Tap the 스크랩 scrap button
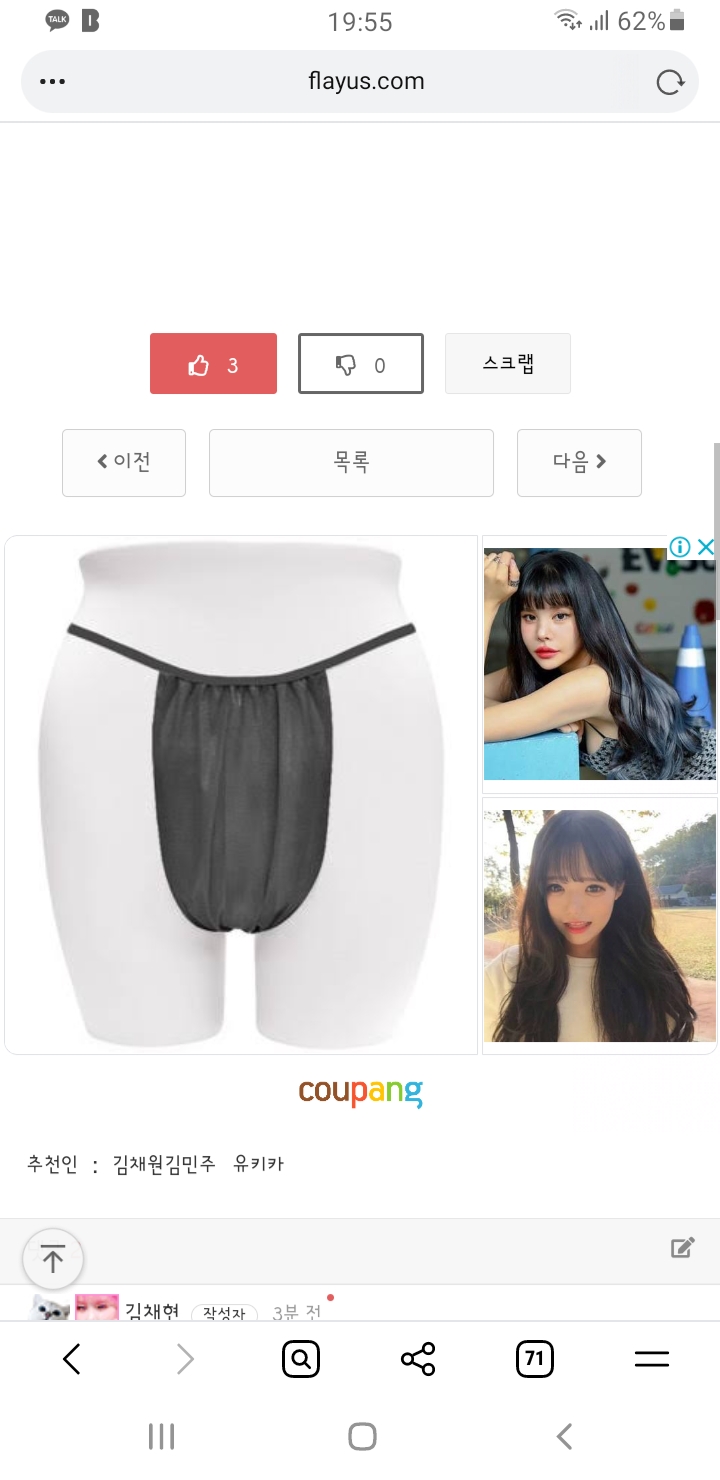 [507, 363]
